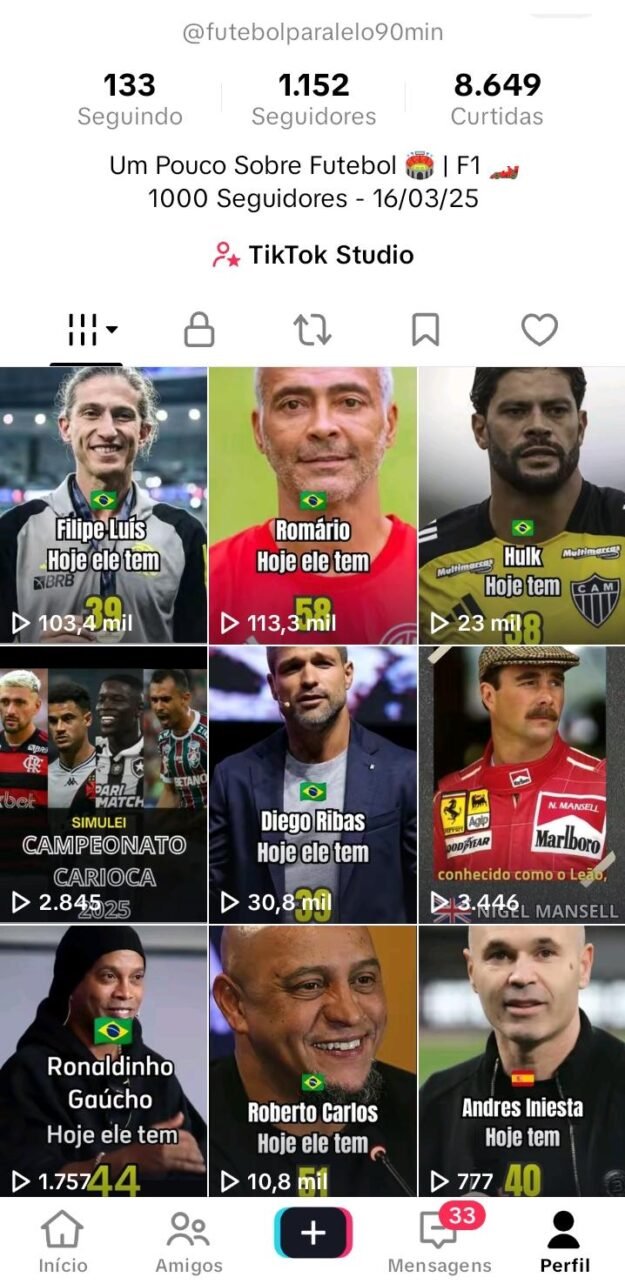
Task: Open the Nigel Mansell video
Action: coord(521,784)
